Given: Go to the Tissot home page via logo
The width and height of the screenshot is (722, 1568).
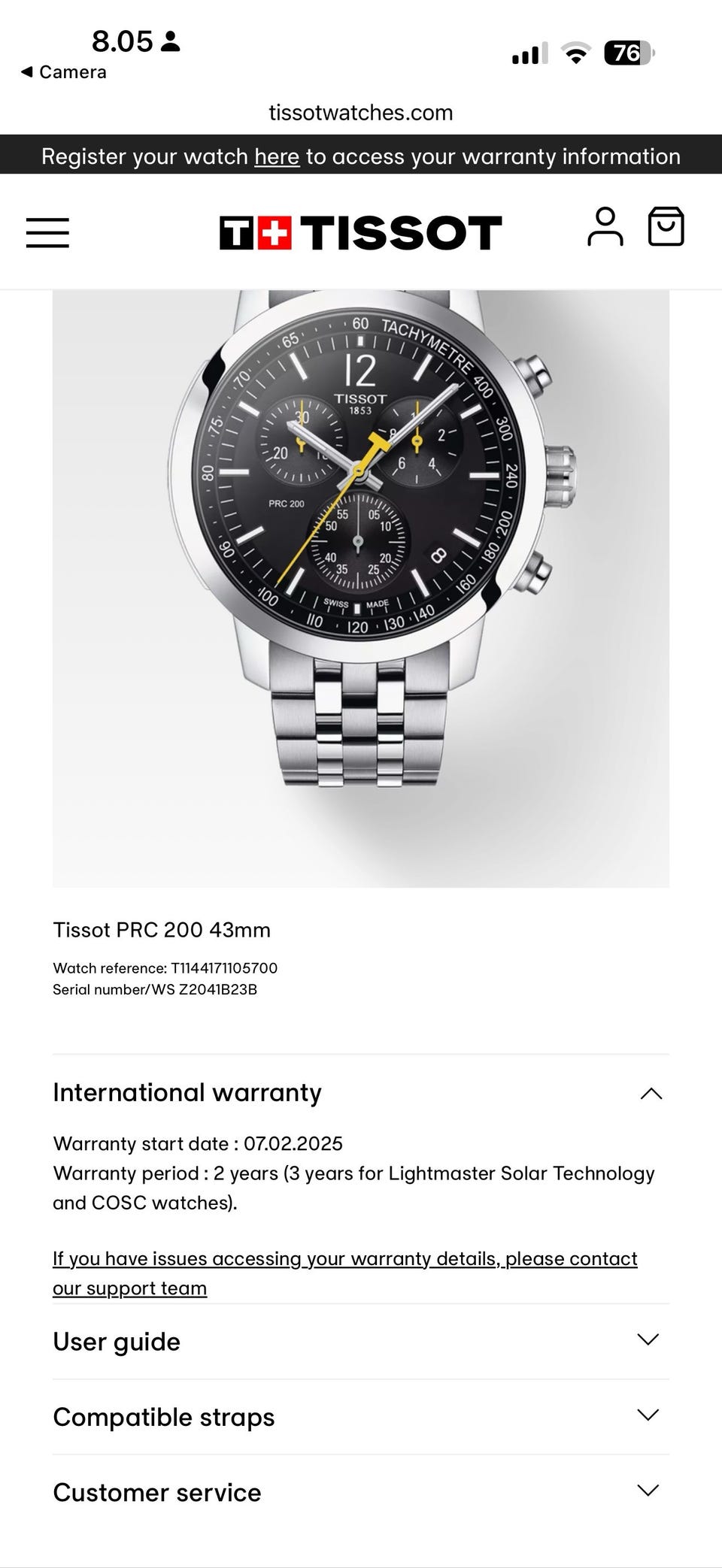Looking at the screenshot, I should coord(360,232).
